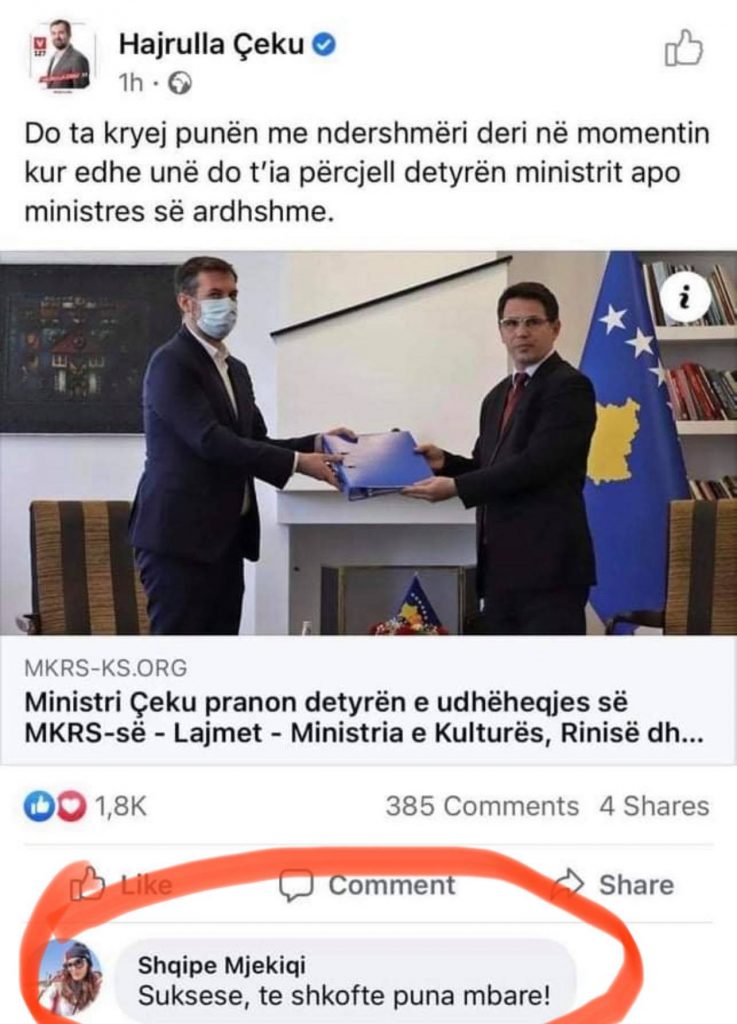Open Hajrulla Çeku's profile picture

click(x=62, y=56)
